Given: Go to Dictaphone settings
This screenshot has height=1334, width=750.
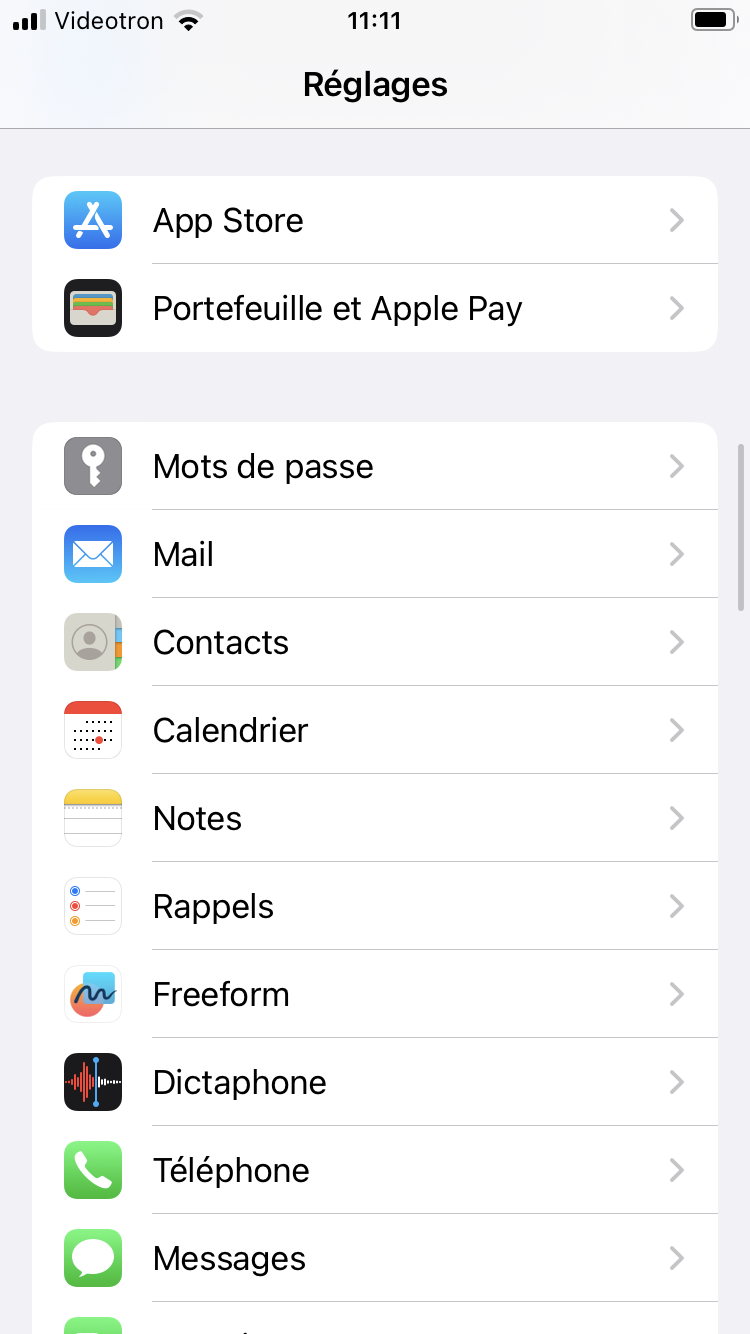Looking at the screenshot, I should coord(375,1082).
